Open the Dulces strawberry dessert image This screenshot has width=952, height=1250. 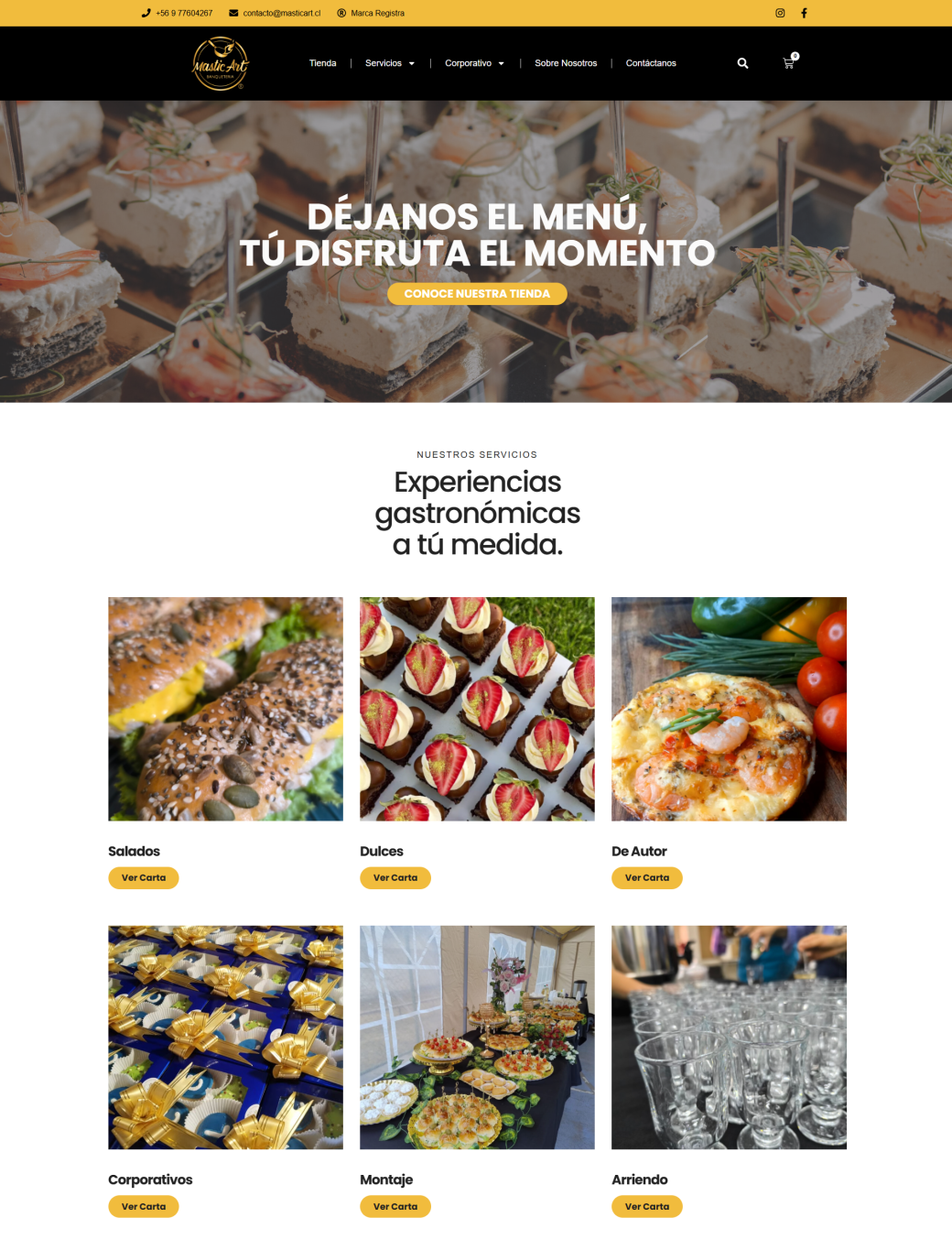(477, 709)
